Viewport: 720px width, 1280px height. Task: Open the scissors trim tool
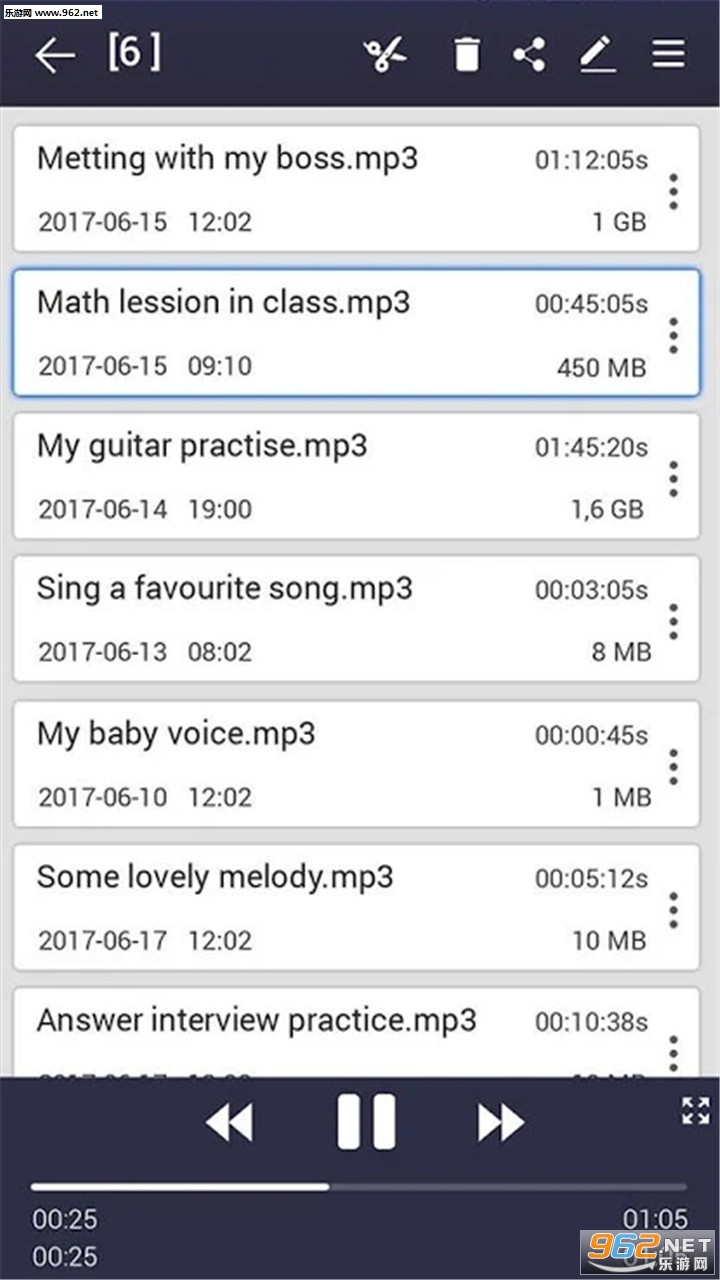(385, 55)
